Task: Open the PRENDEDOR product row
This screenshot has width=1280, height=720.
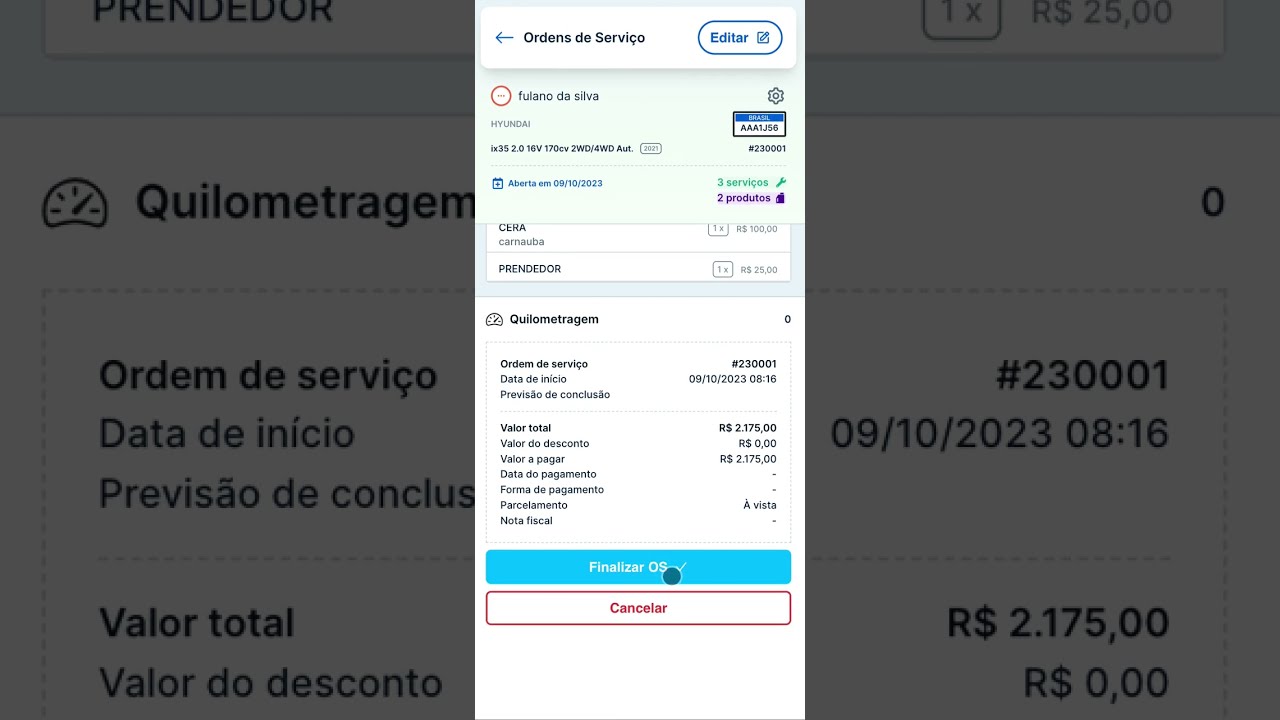Action: click(638, 268)
